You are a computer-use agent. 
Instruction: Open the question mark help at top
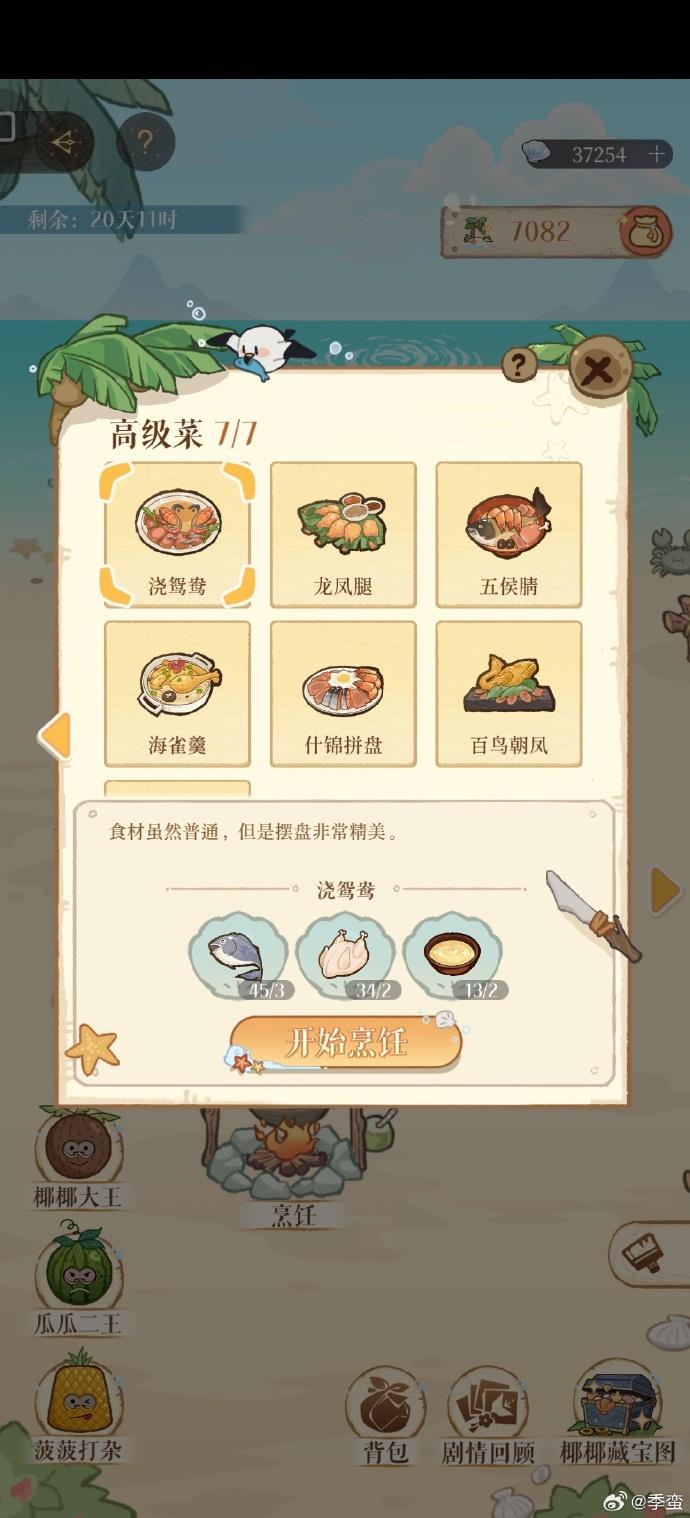[x=146, y=142]
